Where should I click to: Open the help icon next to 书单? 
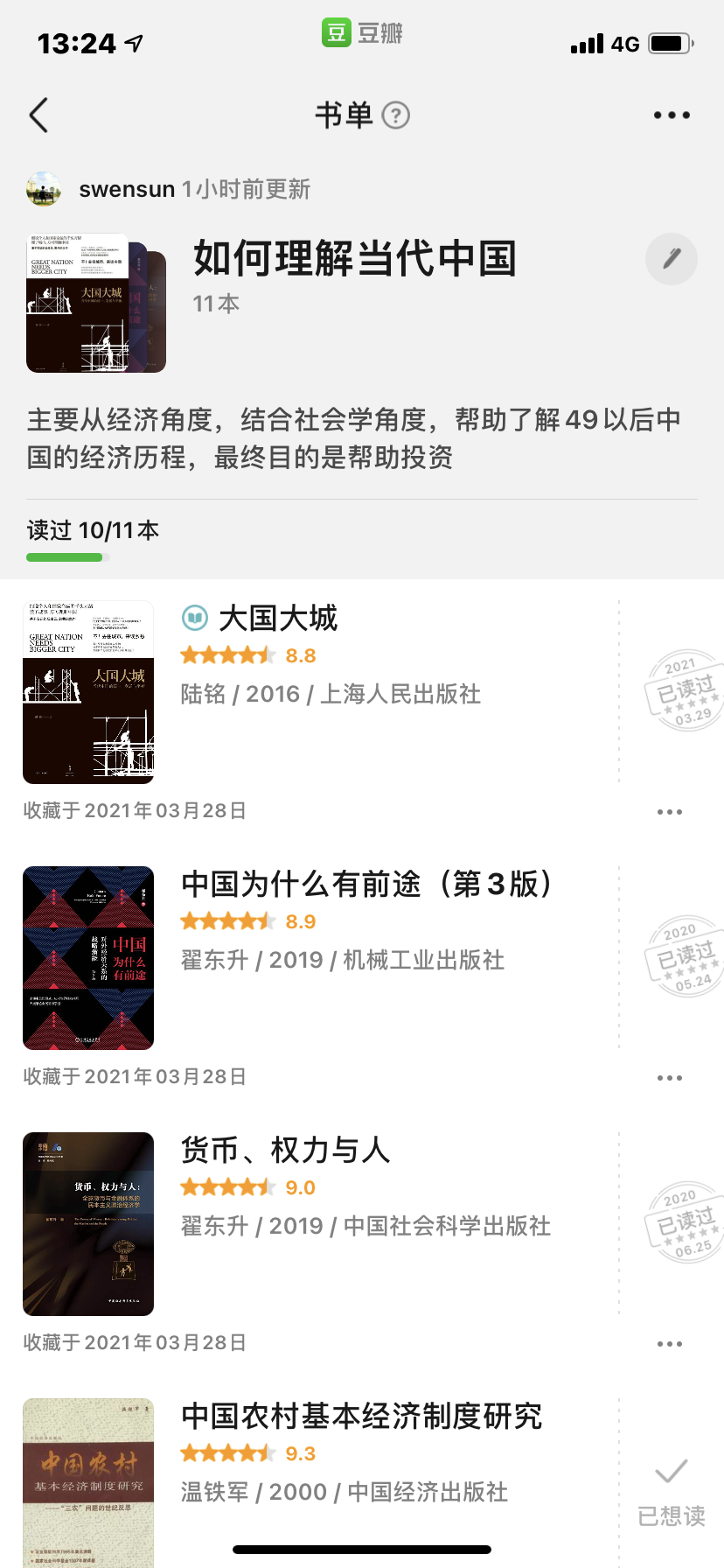click(x=396, y=115)
